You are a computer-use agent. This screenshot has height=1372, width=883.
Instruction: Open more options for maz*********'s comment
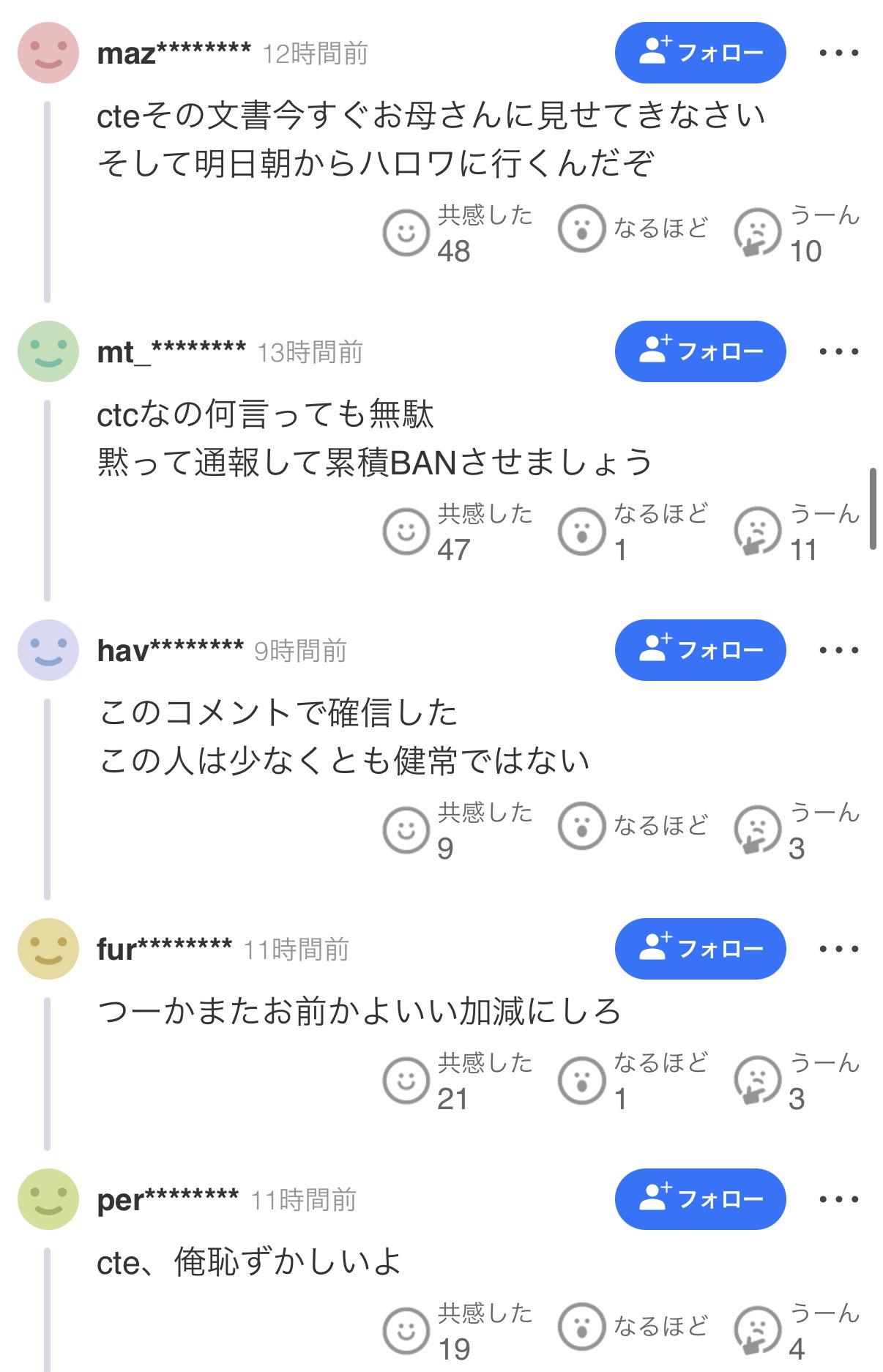click(838, 53)
